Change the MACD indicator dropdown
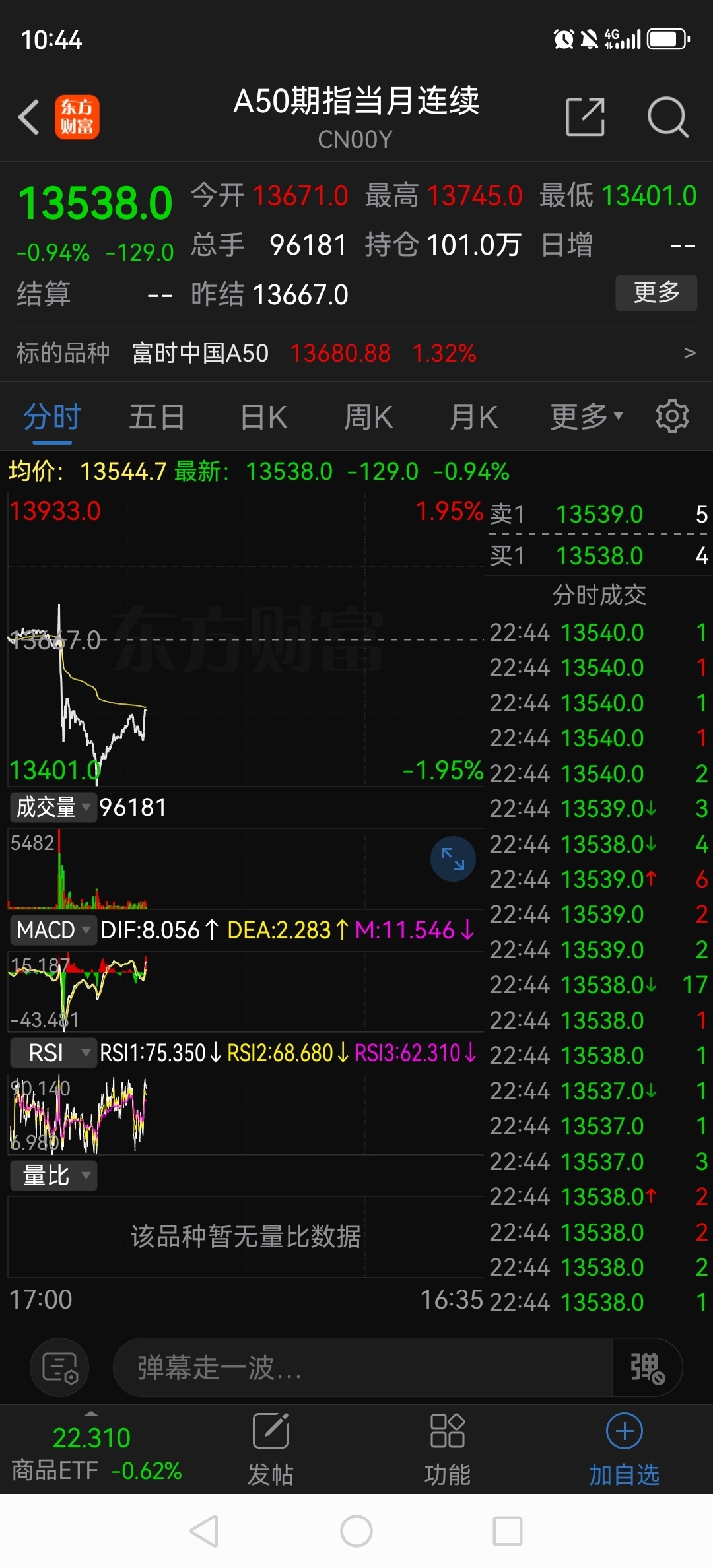The image size is (713, 1568). (53, 930)
